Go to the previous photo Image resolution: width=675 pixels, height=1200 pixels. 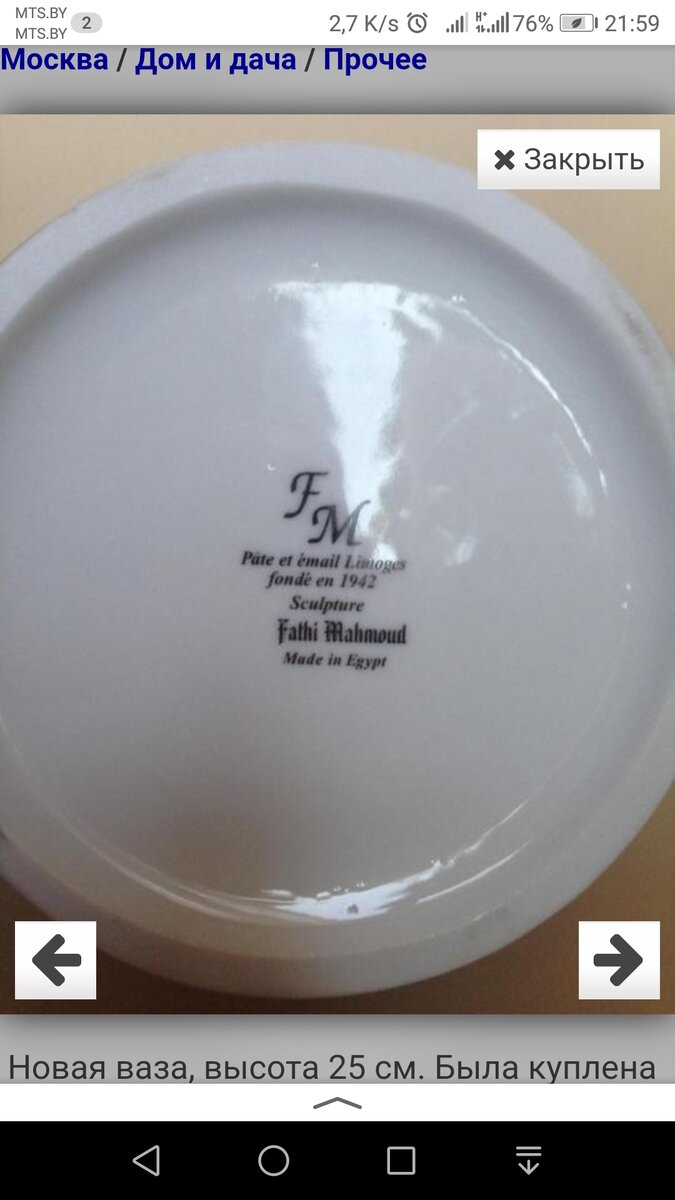[x=56, y=960]
